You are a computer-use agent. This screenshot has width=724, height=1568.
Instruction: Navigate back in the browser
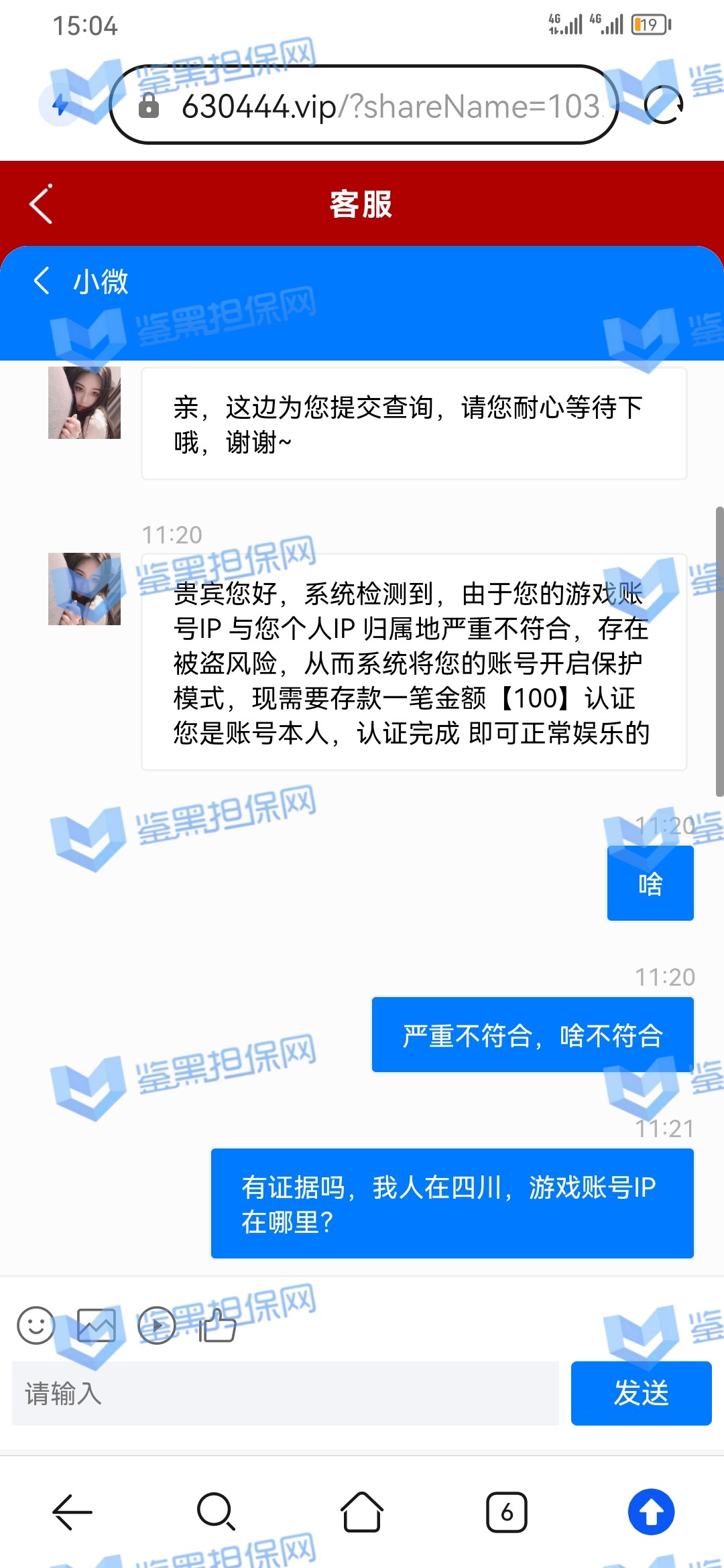[x=72, y=1512]
